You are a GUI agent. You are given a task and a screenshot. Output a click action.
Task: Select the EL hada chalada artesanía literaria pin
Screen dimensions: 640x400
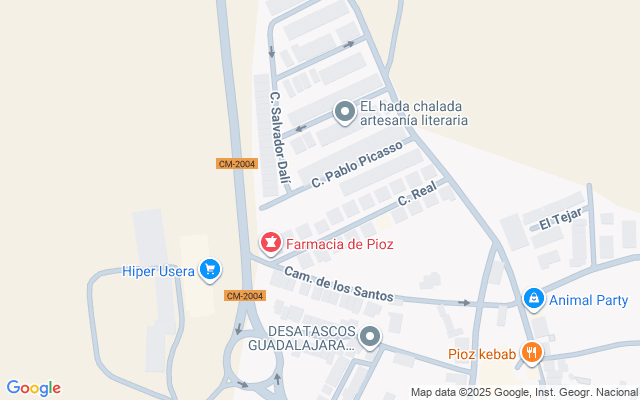tap(345, 112)
